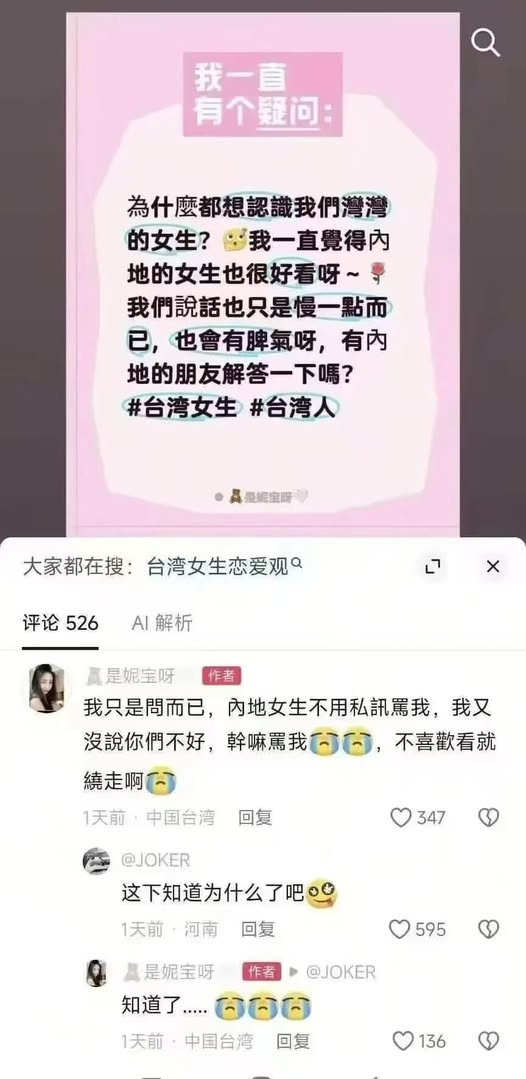Dislike @JOKER's comment
Screen dimensions: 526x1079
coord(488,930)
